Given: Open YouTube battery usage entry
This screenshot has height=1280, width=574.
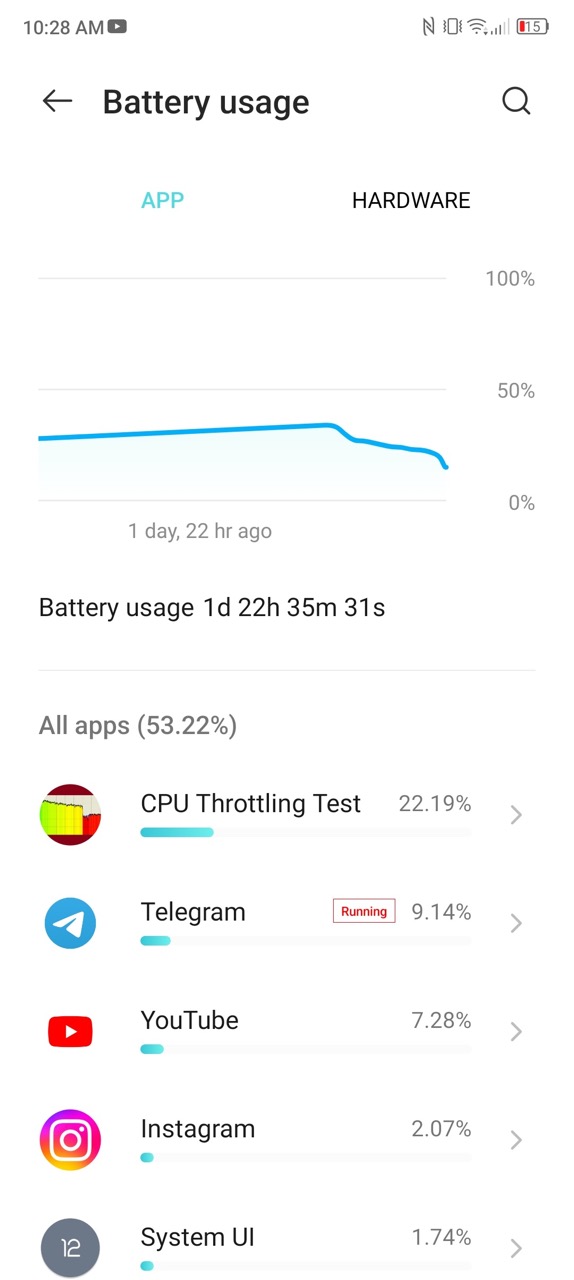Looking at the screenshot, I should click(287, 1031).
